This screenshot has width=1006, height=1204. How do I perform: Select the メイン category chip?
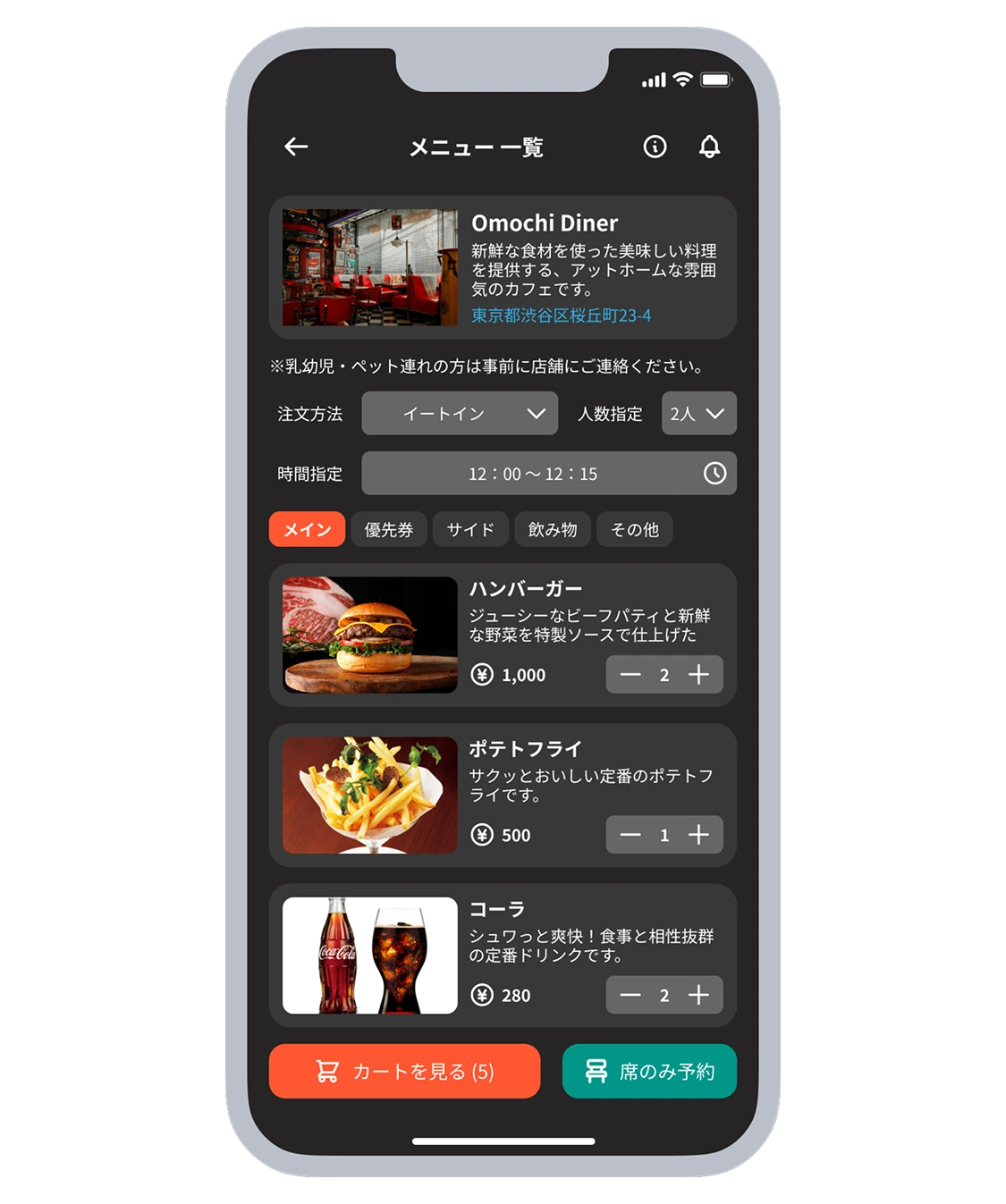pos(307,529)
